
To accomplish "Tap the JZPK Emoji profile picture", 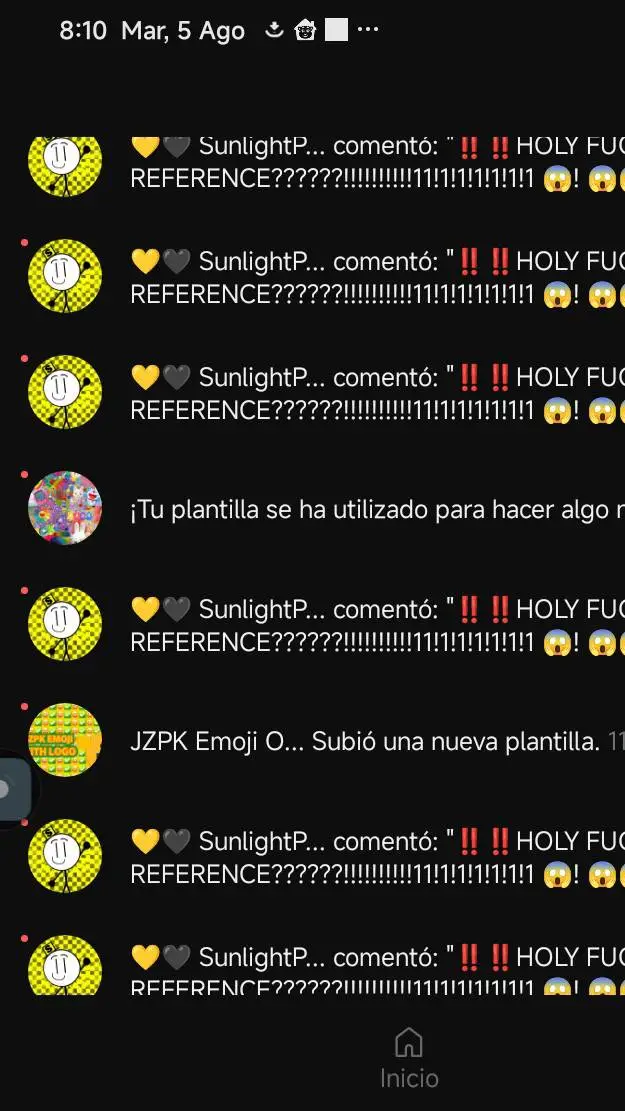I will coord(65,740).
